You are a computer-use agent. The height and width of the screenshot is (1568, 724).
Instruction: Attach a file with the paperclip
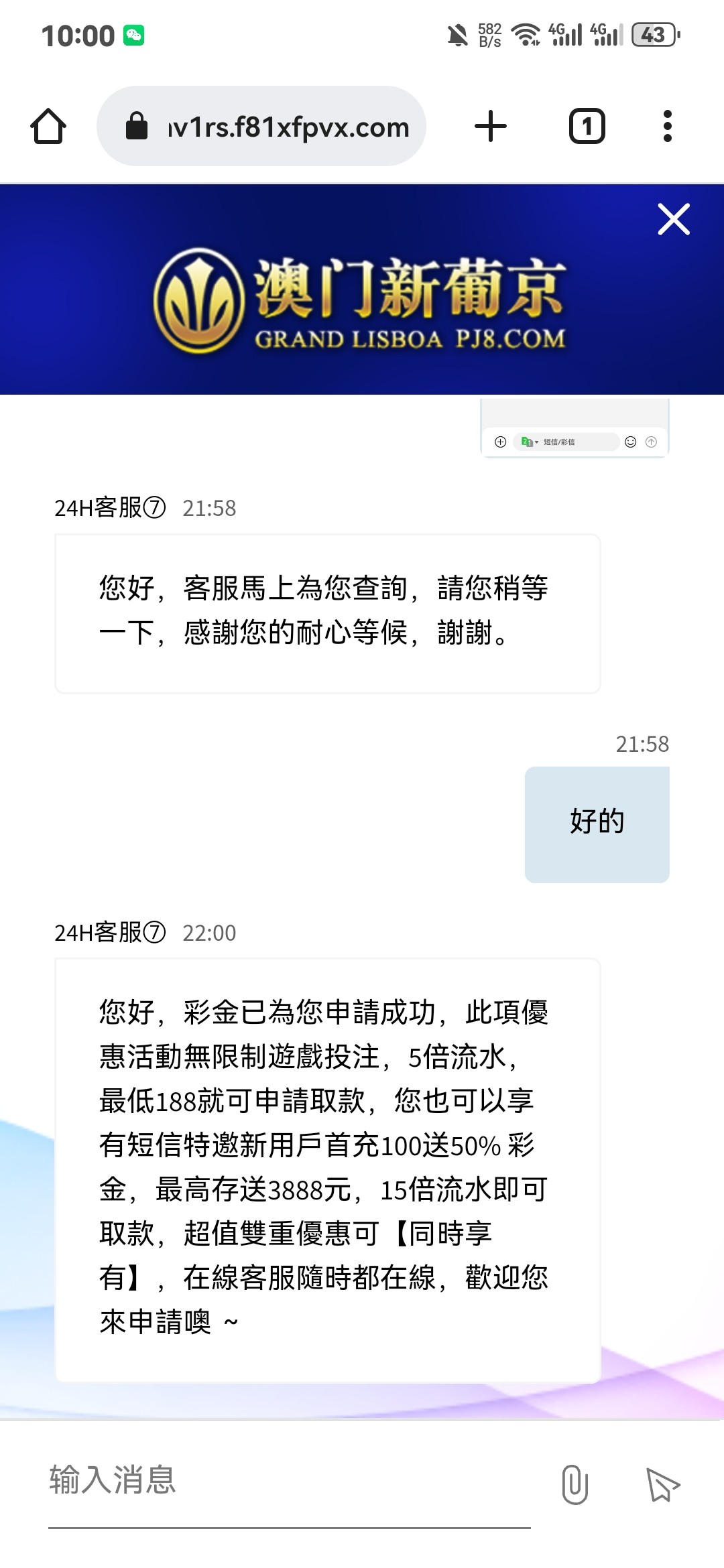coord(575,1484)
